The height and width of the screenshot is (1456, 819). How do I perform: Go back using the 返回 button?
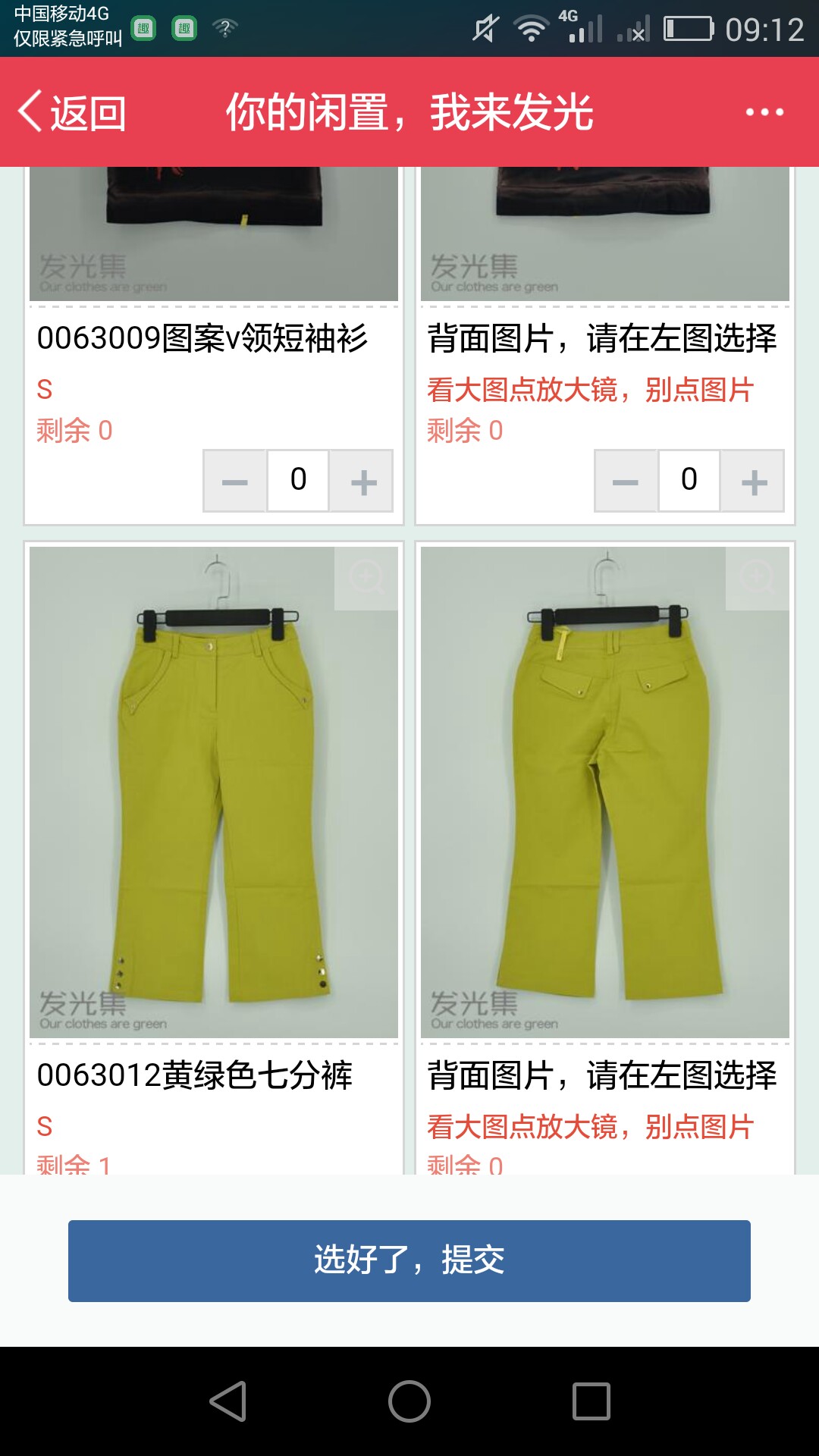point(72,112)
